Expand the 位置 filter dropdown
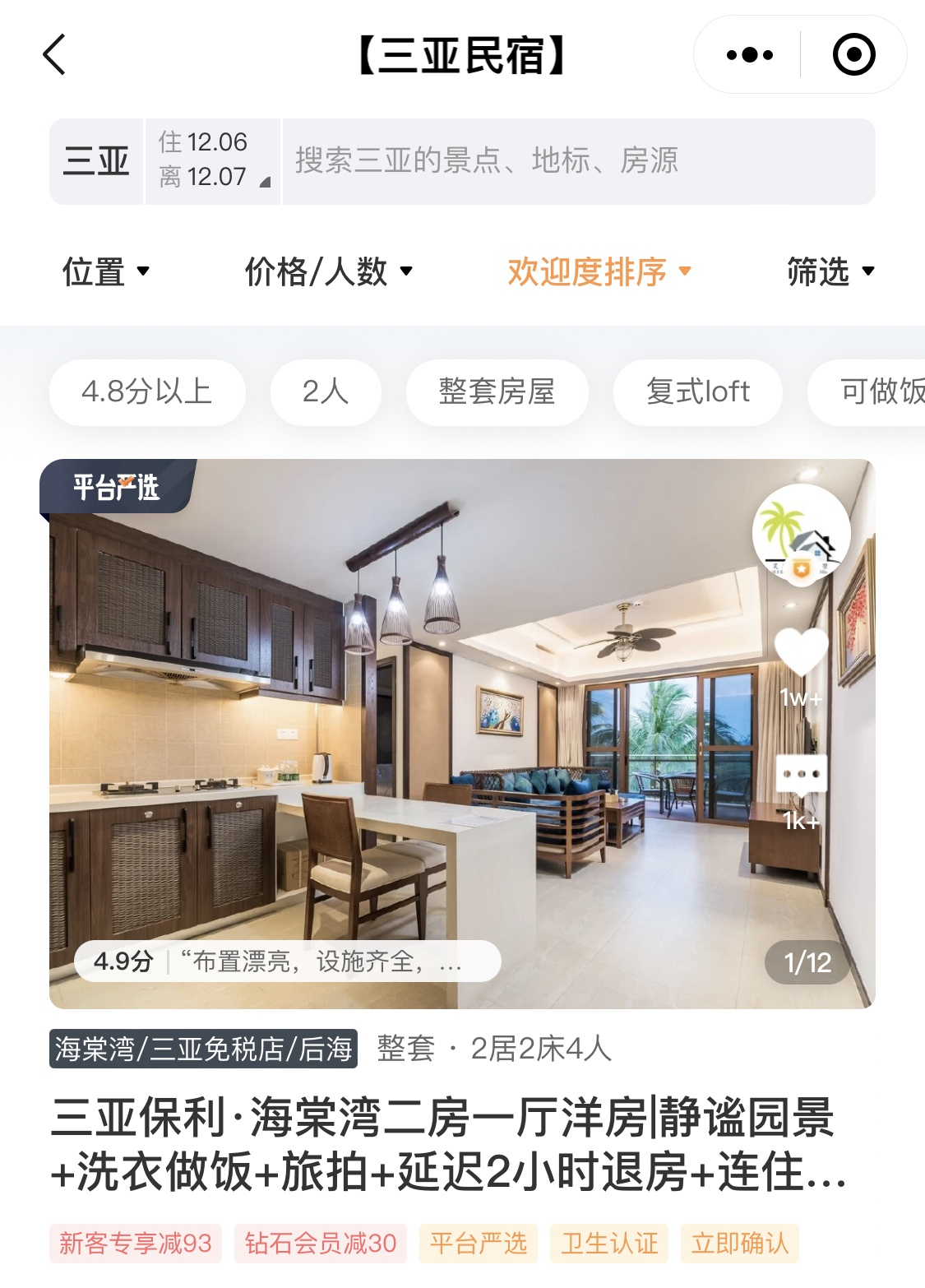Image resolution: width=925 pixels, height=1288 pixels. (x=106, y=271)
